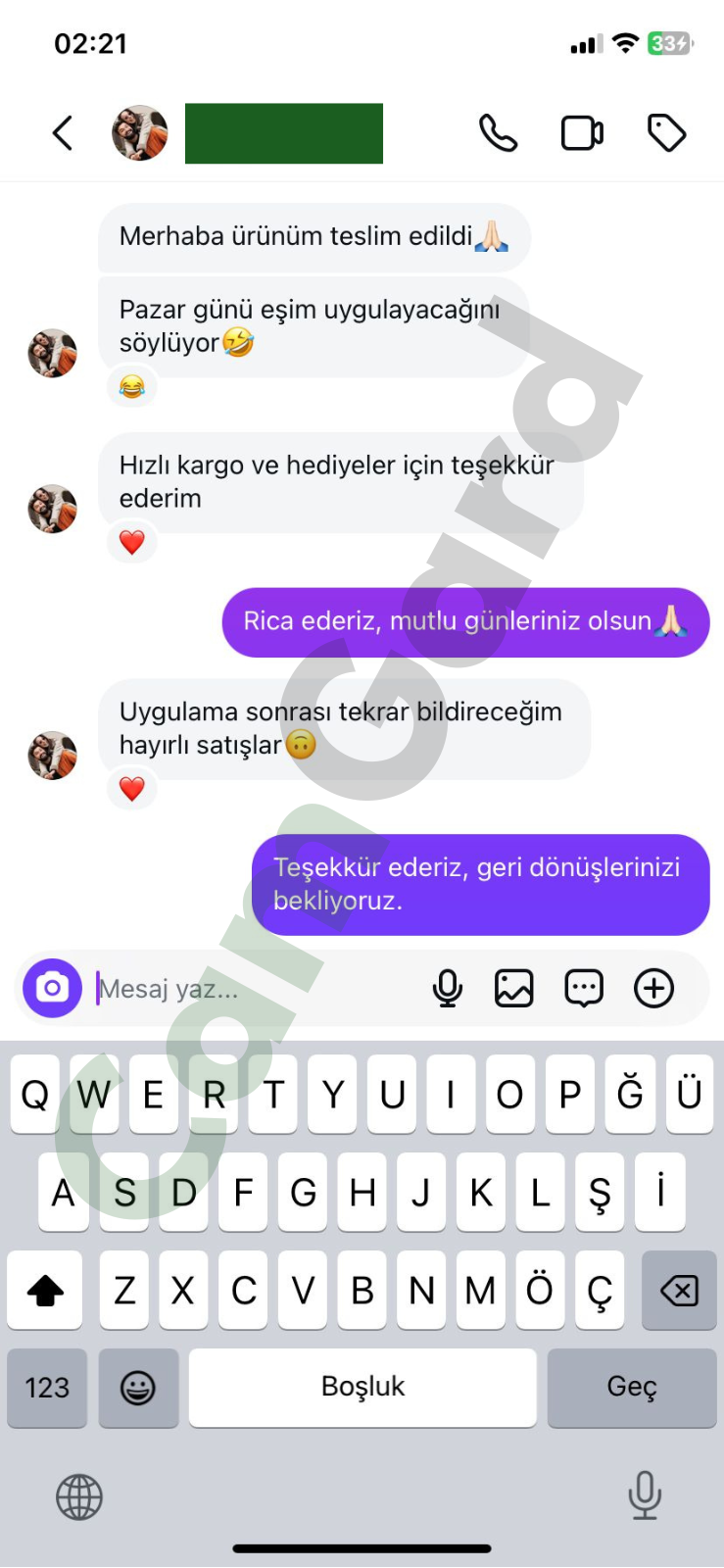Tap the Geç key

632,1388
